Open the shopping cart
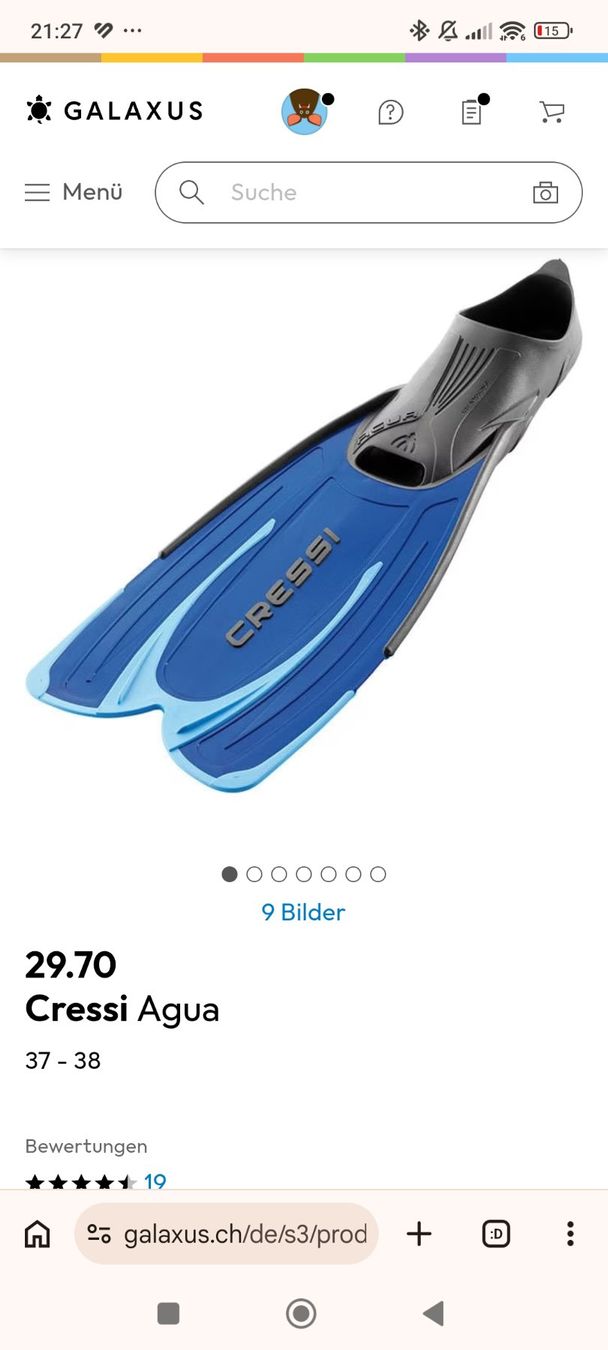This screenshot has height=1350, width=608. pyautogui.click(x=551, y=112)
